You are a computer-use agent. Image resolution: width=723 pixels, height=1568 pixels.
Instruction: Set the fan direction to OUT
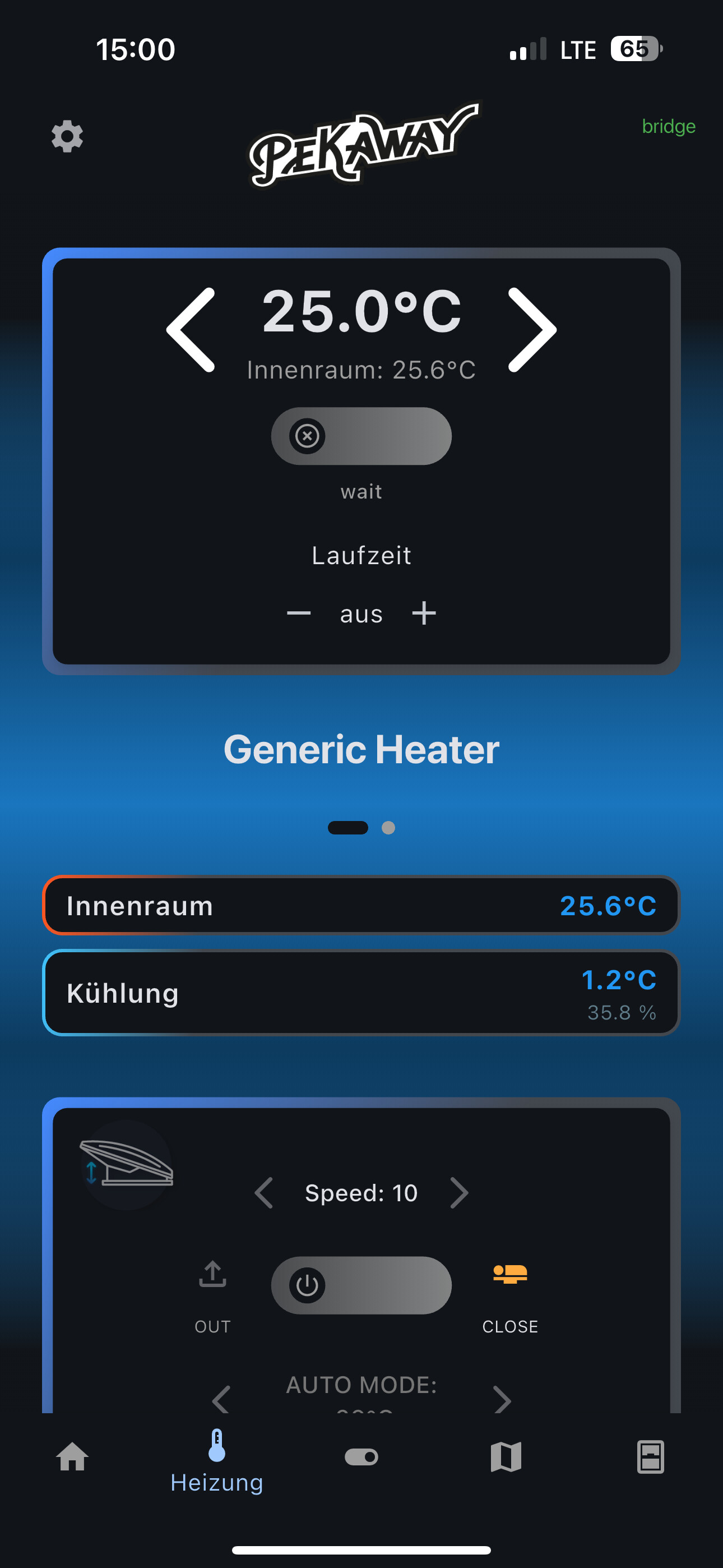(212, 1295)
